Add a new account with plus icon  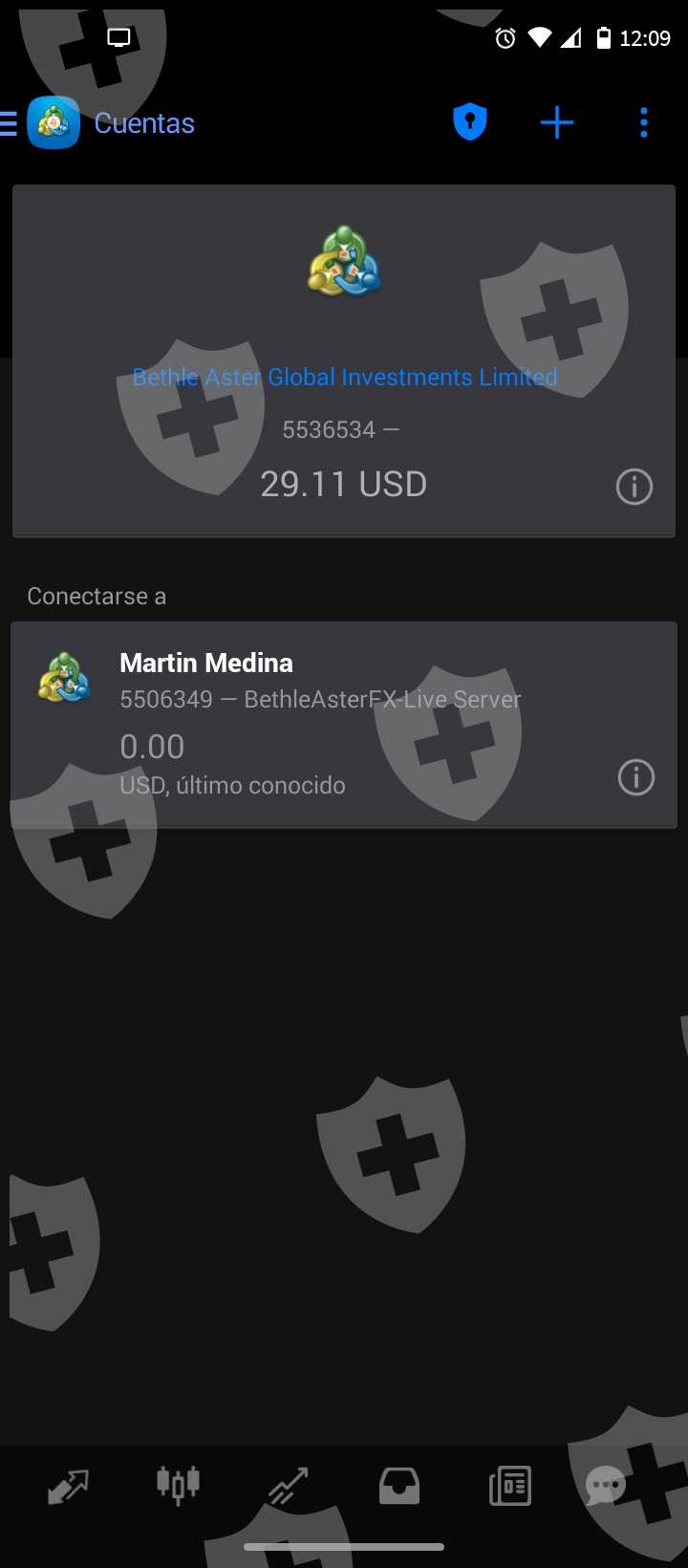point(556,122)
